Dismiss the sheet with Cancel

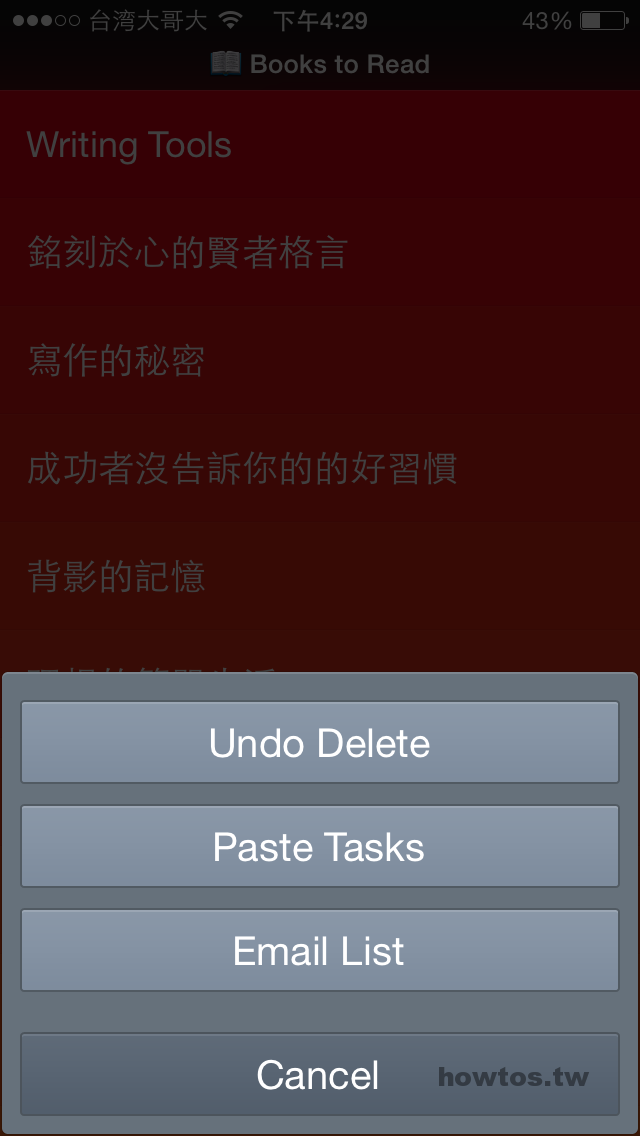click(320, 1074)
